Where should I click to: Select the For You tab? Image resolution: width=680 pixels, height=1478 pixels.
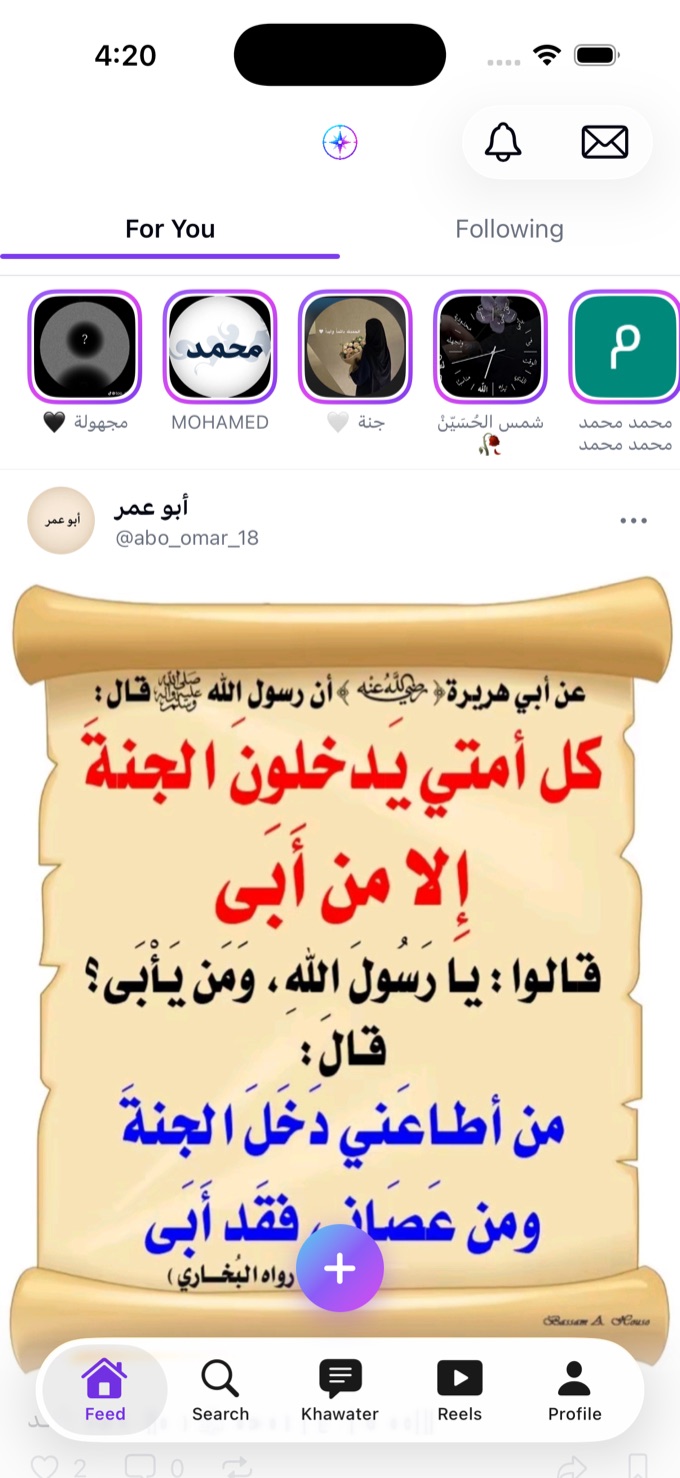pyautogui.click(x=170, y=229)
